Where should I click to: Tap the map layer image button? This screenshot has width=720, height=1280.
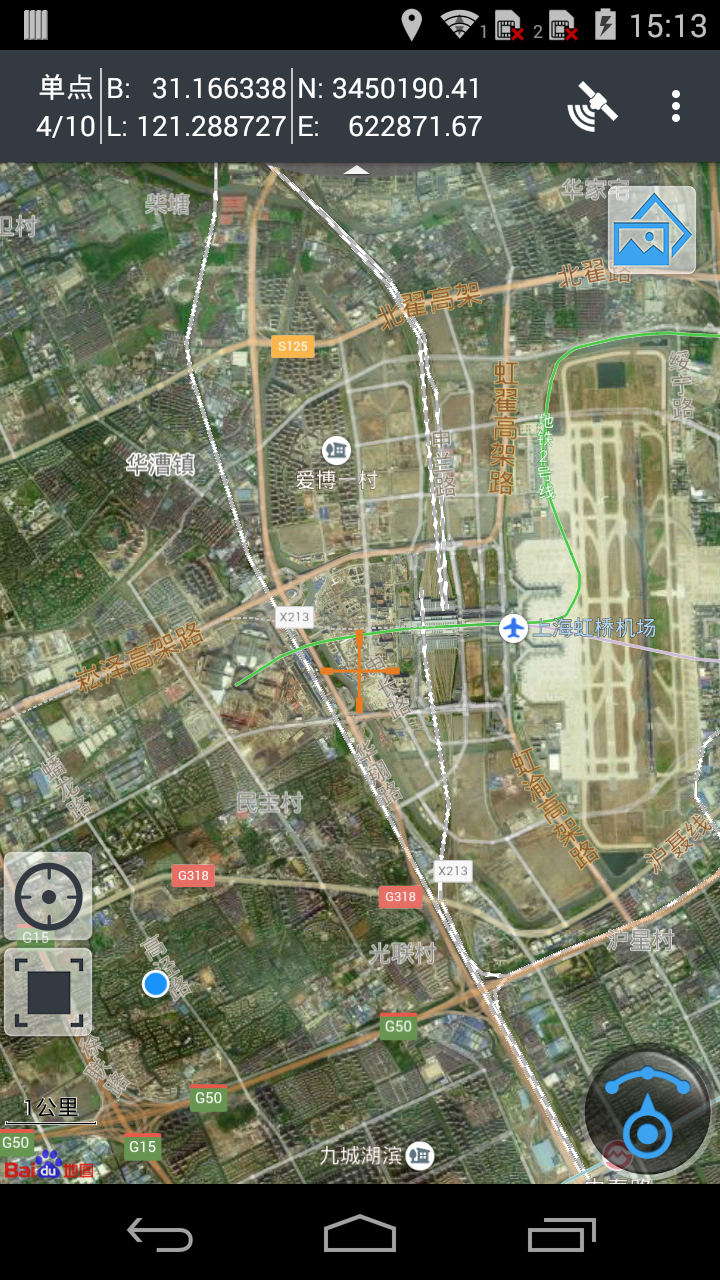click(x=652, y=230)
